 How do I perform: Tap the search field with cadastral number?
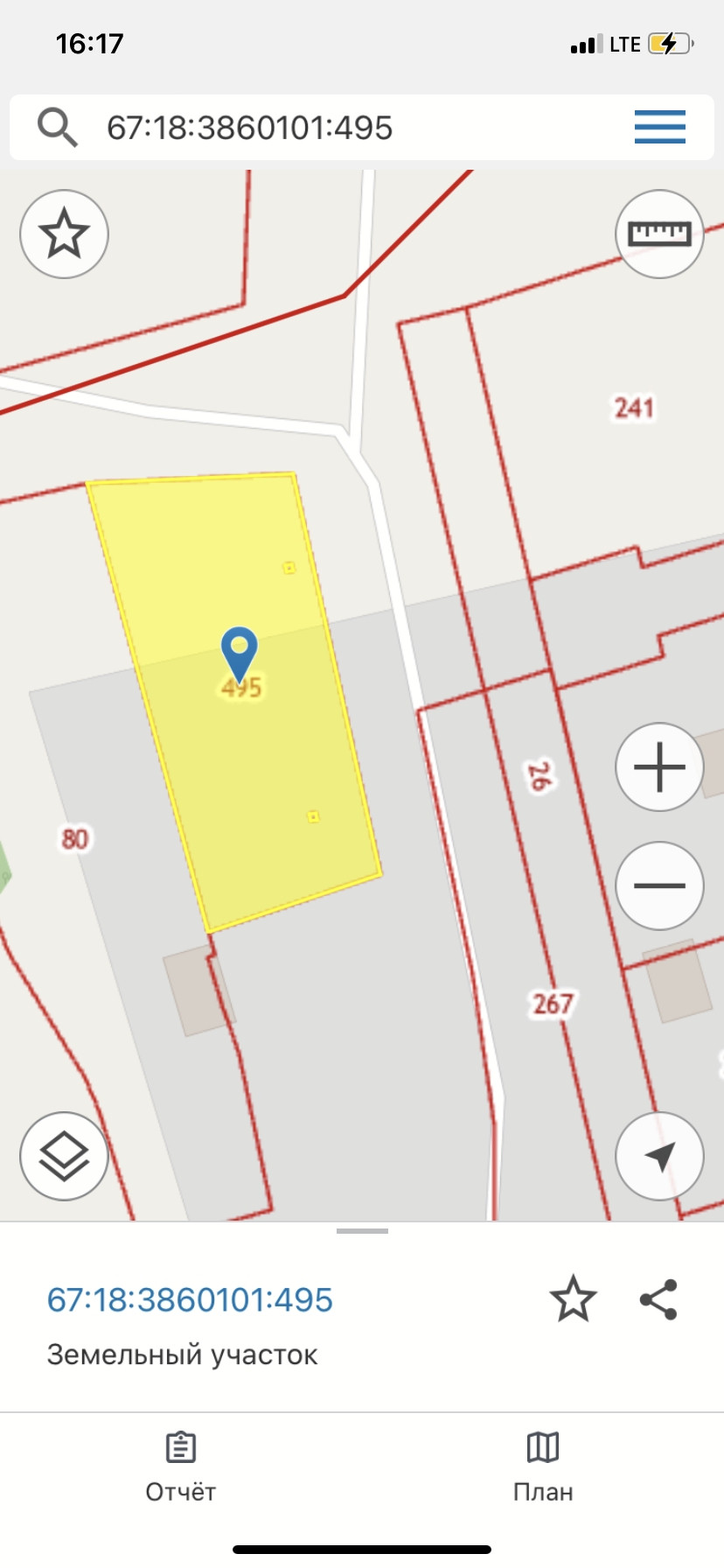(x=332, y=128)
